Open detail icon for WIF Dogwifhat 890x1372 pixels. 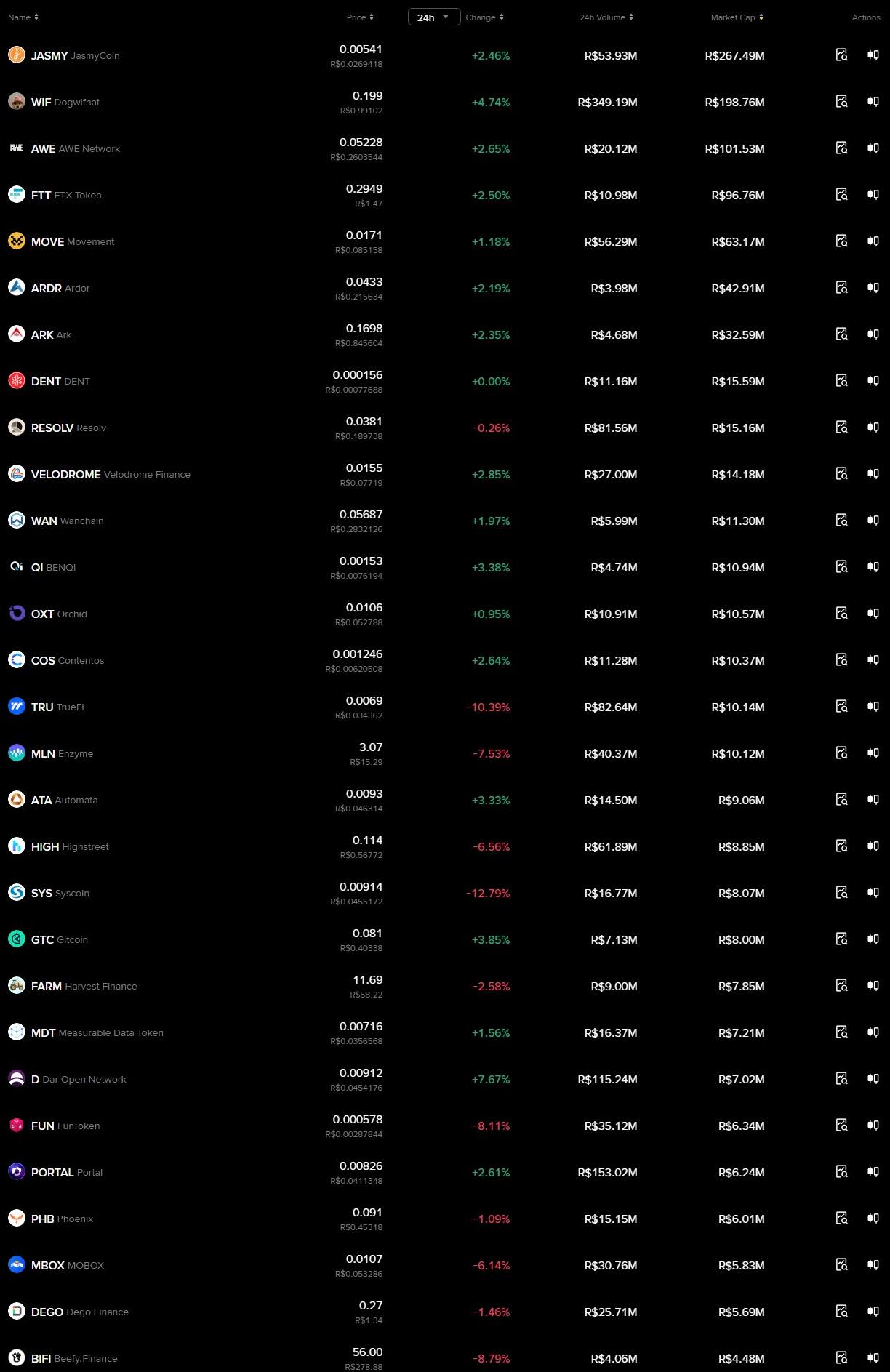tap(841, 102)
